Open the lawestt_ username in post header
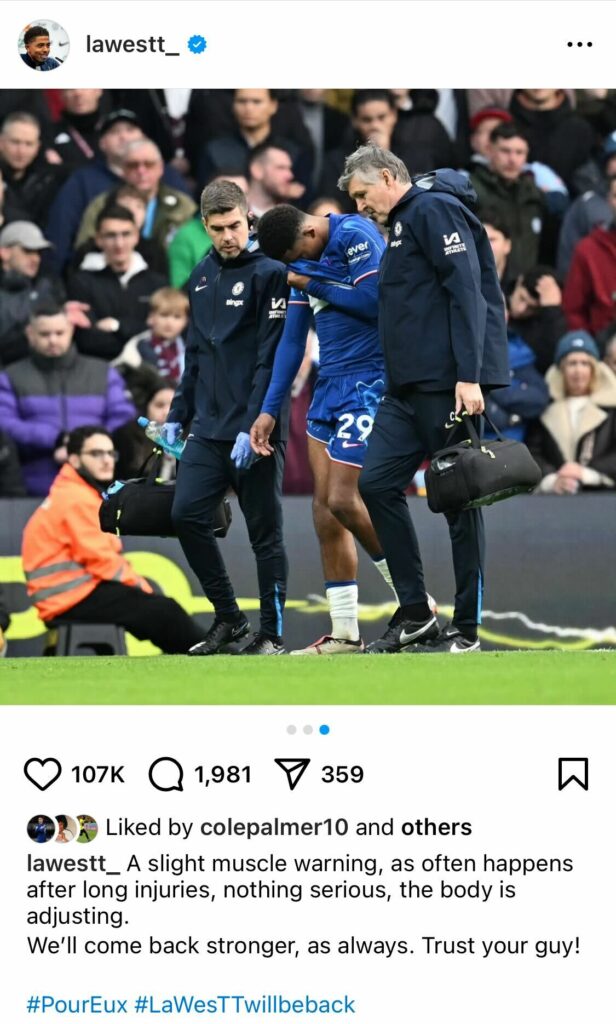Screen dimensions: 616x1024 (132, 44)
